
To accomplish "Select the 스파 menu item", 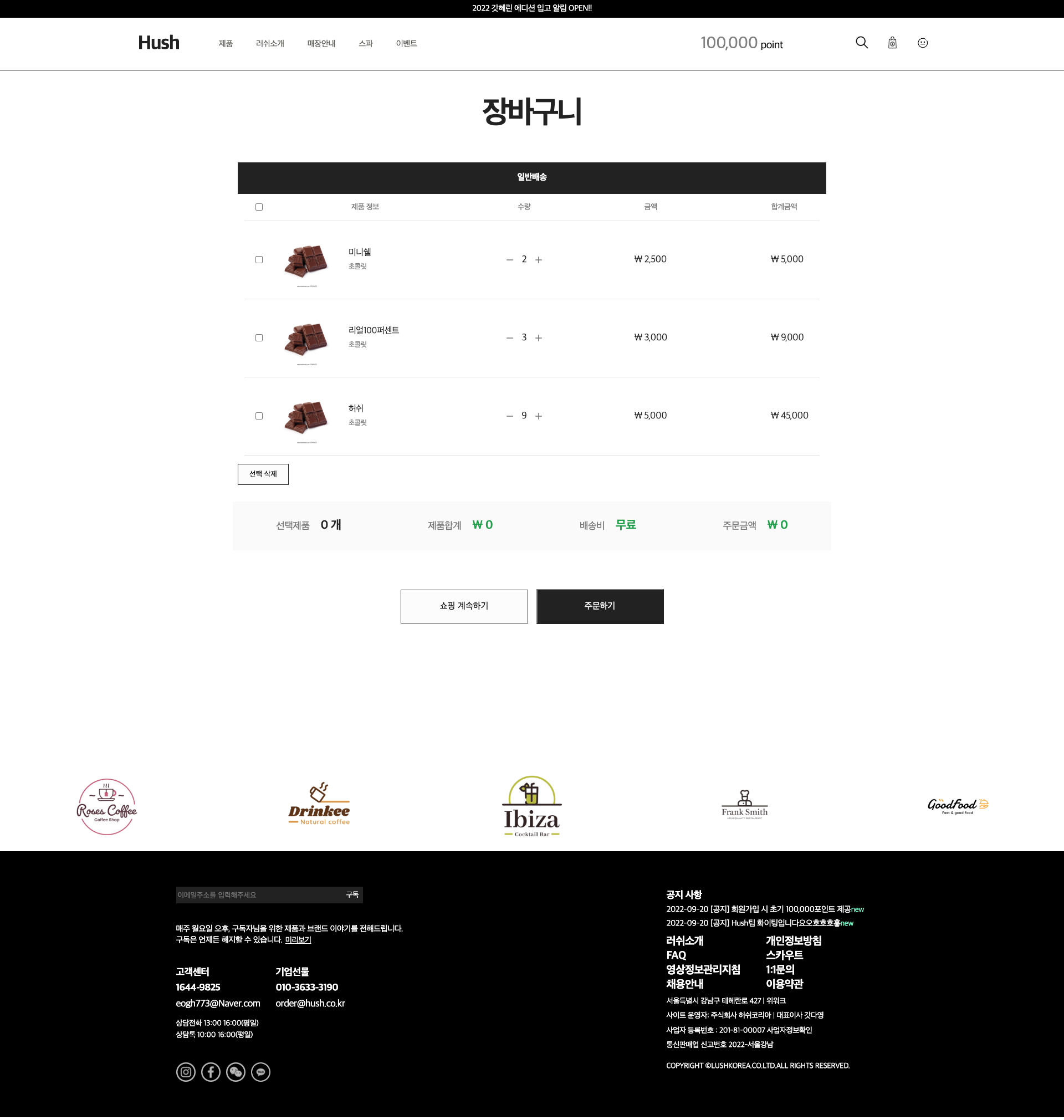I will [365, 43].
